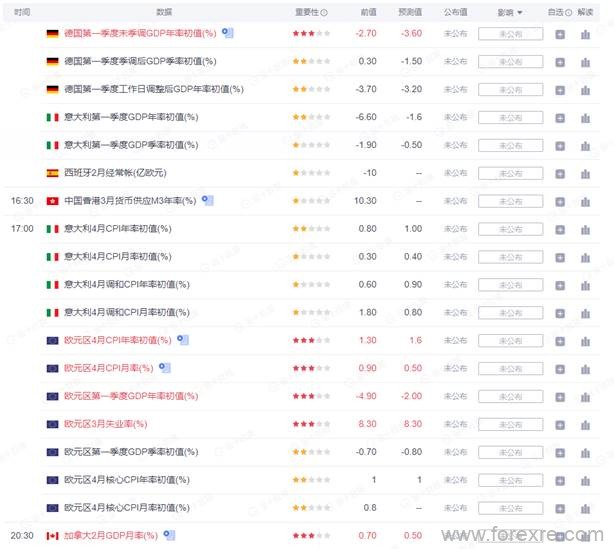The width and height of the screenshot is (614, 549).
Task: Open the info icon next to 自选 header
Action: tap(567, 12)
